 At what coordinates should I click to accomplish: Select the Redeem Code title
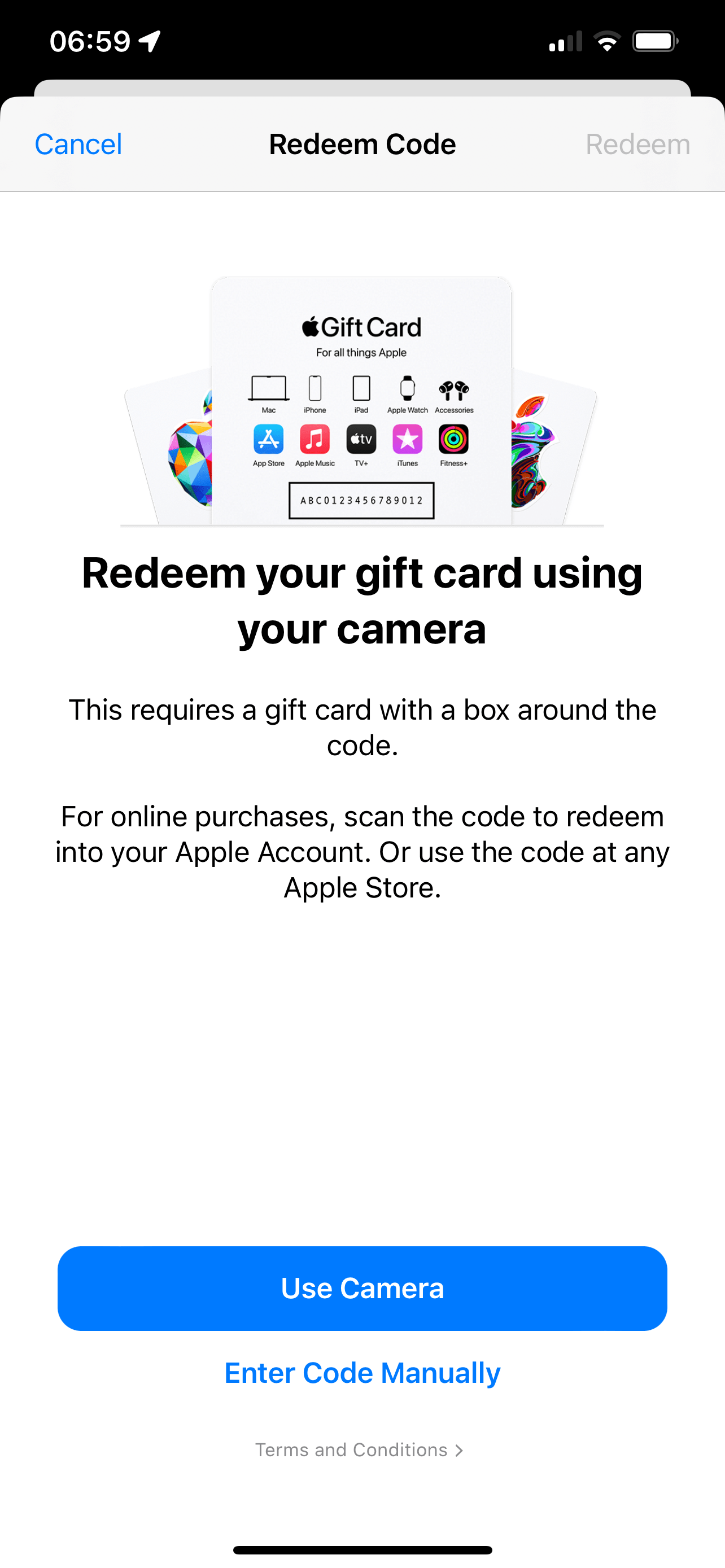[x=361, y=144]
